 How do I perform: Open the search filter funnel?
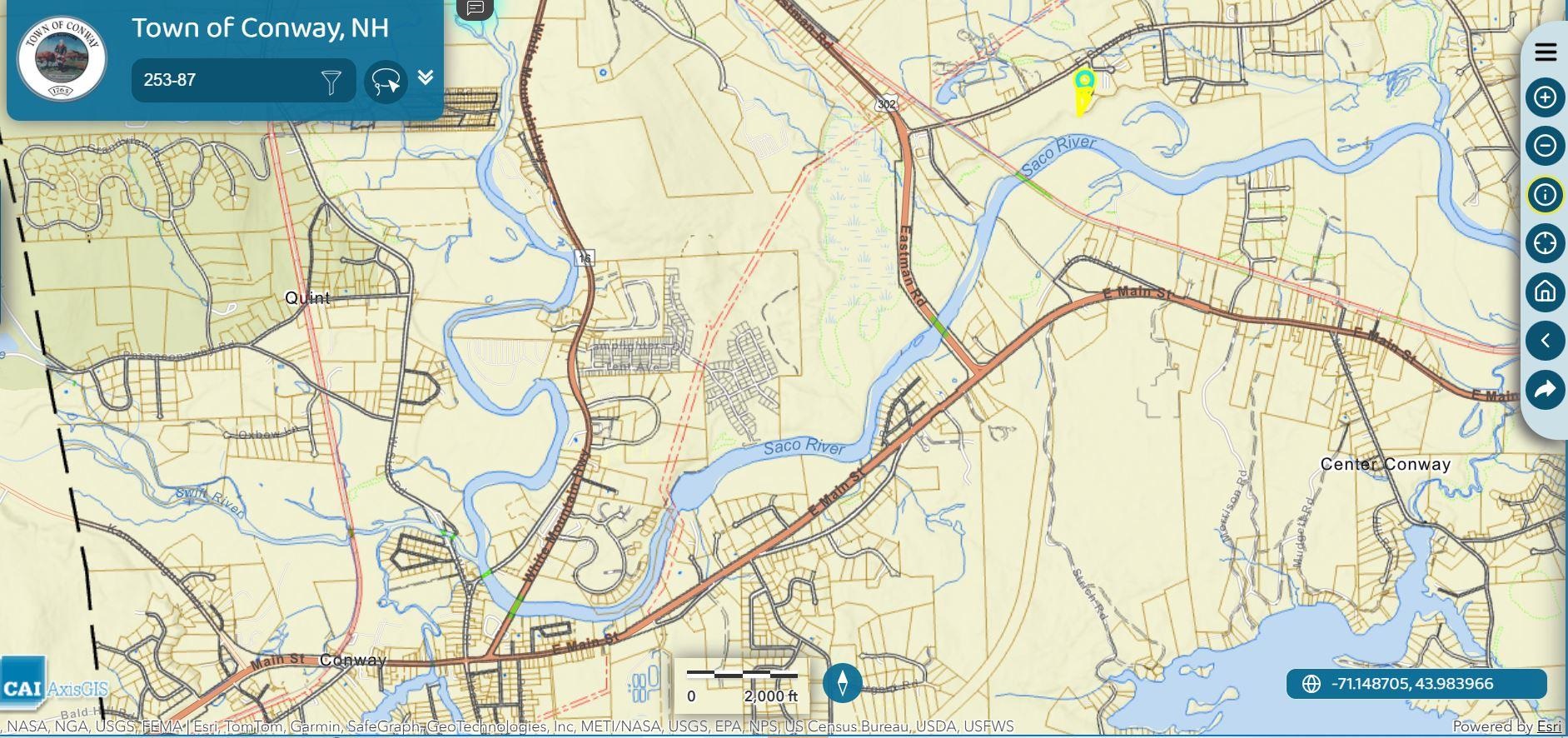[x=331, y=82]
